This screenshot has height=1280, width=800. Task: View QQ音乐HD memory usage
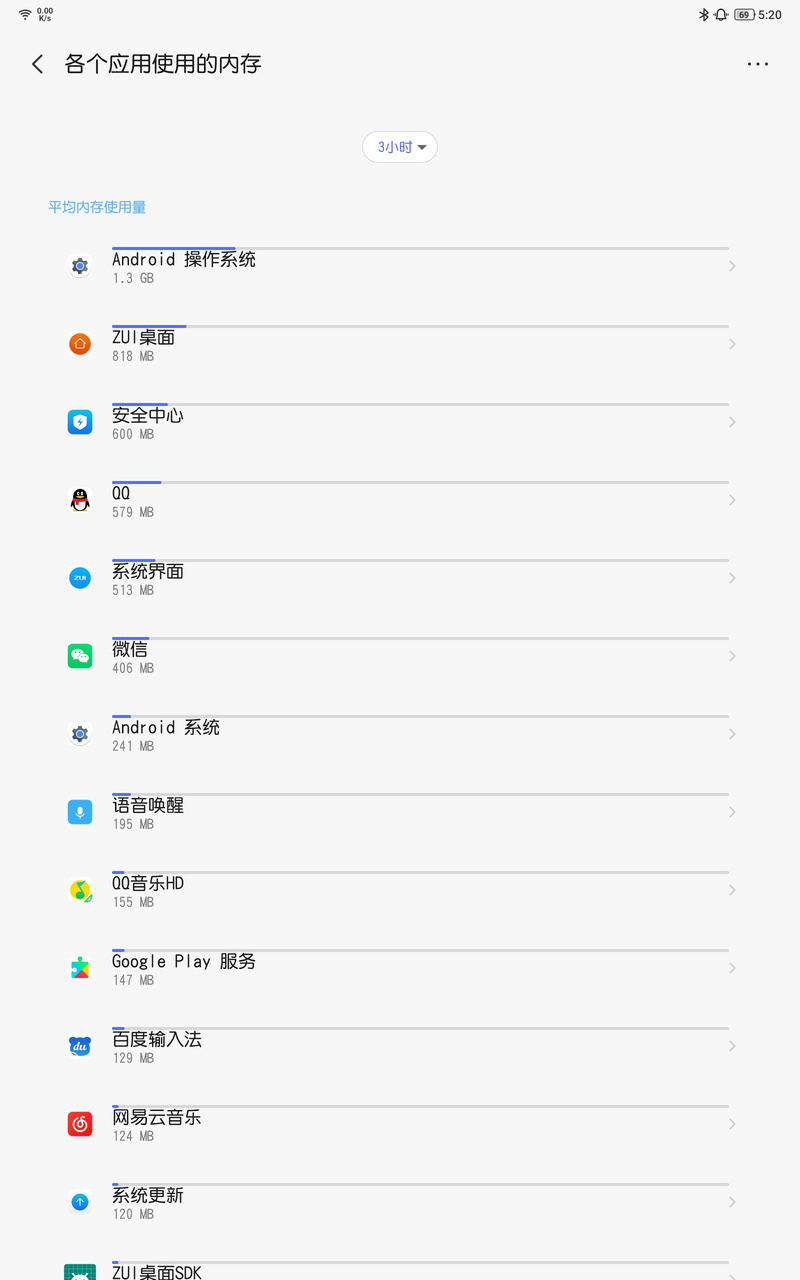400,890
